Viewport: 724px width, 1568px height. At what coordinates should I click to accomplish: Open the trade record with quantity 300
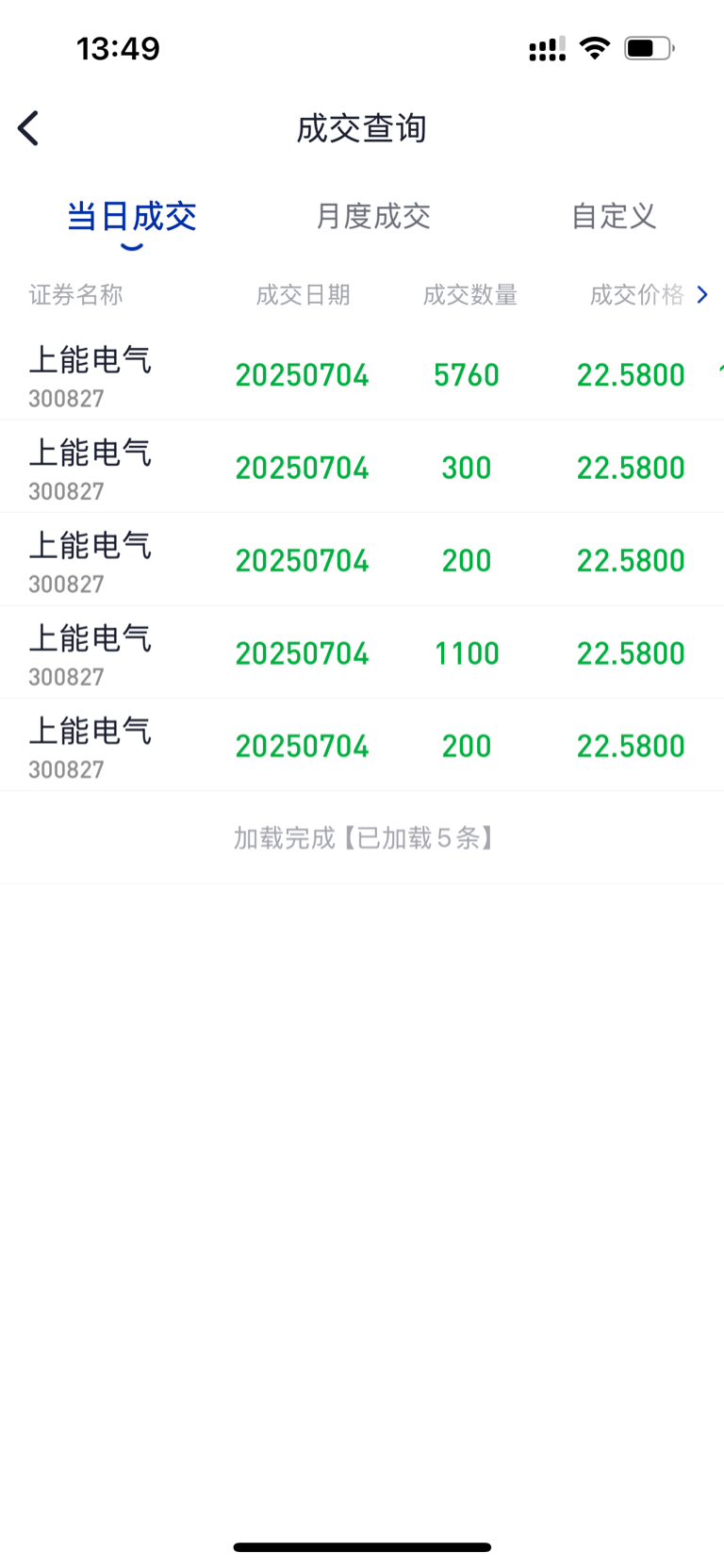tap(362, 468)
